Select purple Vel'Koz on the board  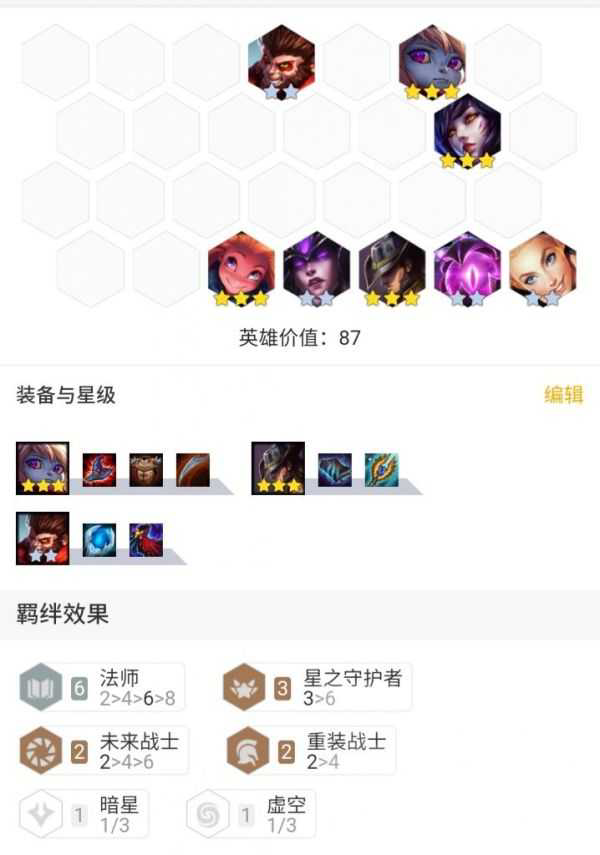(467, 267)
